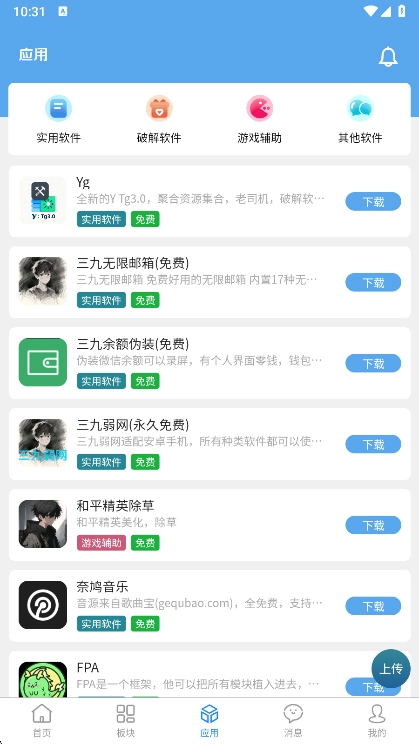Image resolution: width=419 pixels, height=744 pixels.
Task: Download 三九弱网(永久免费)
Action: (373, 444)
